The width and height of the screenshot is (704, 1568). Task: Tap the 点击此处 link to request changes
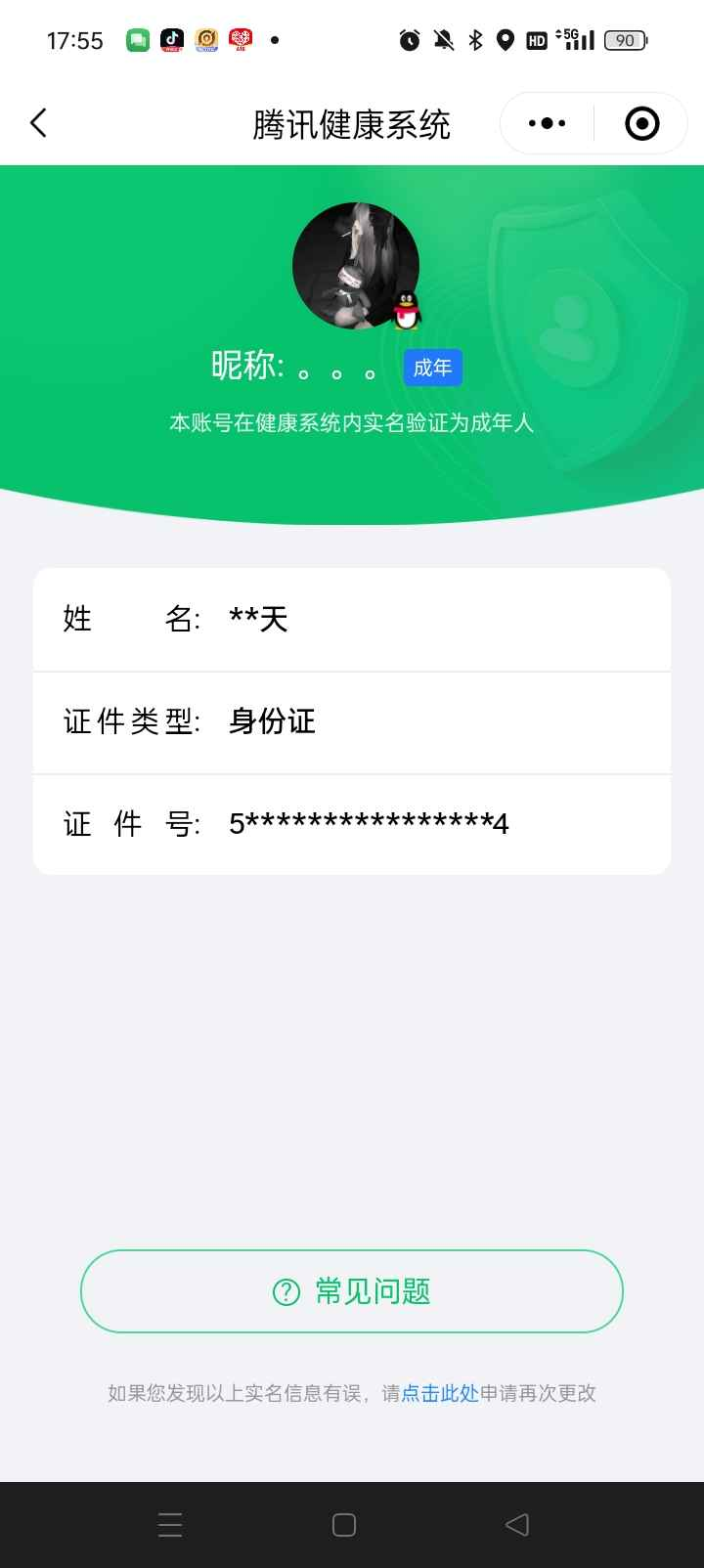click(x=440, y=1393)
